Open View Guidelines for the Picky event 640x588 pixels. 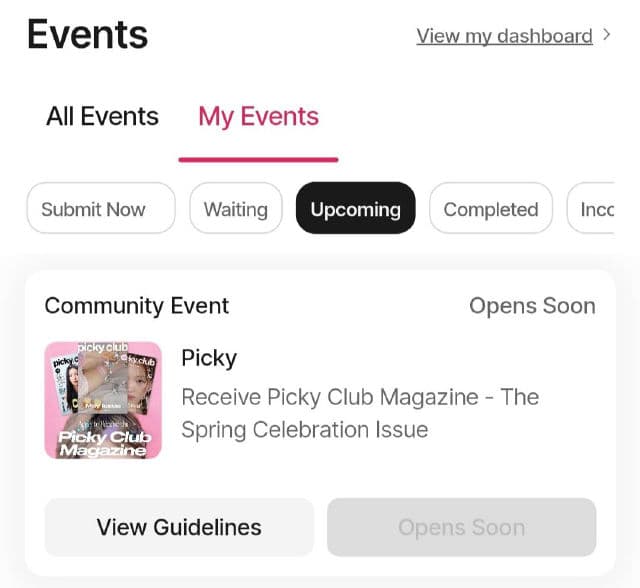pos(179,527)
